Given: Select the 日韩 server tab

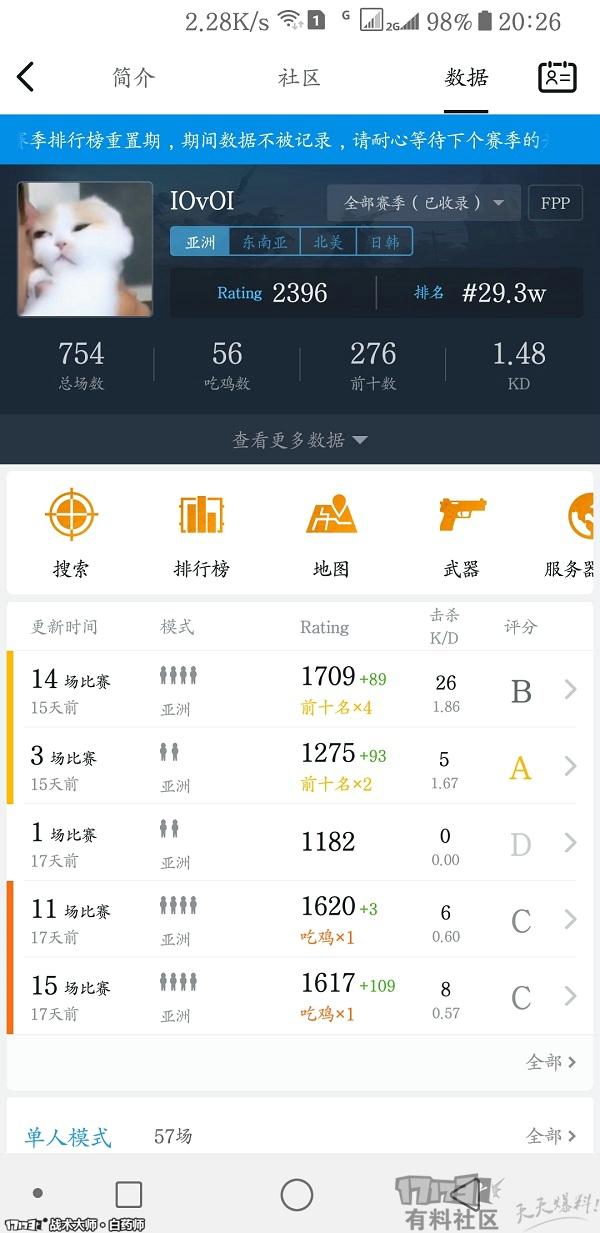Looking at the screenshot, I should pyautogui.click(x=385, y=242).
